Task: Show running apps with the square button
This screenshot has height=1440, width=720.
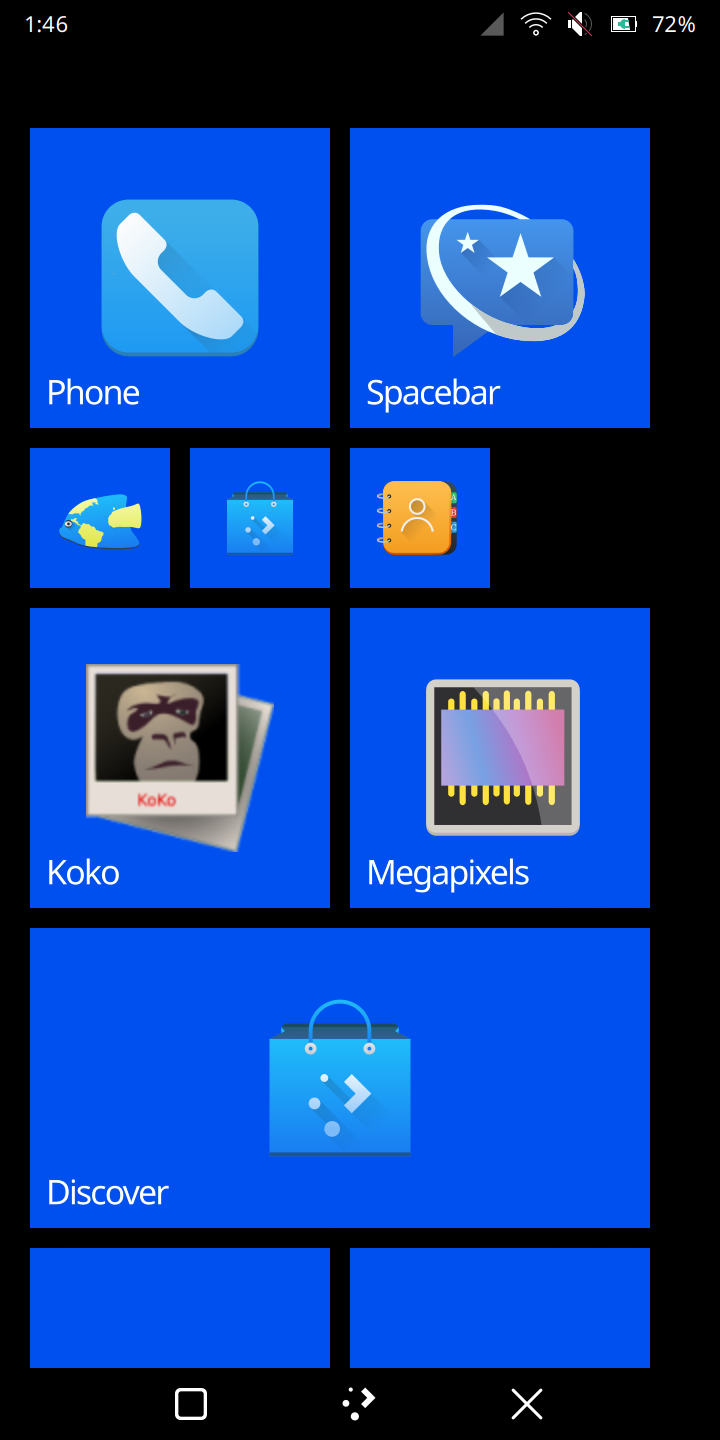Action: click(x=191, y=1404)
